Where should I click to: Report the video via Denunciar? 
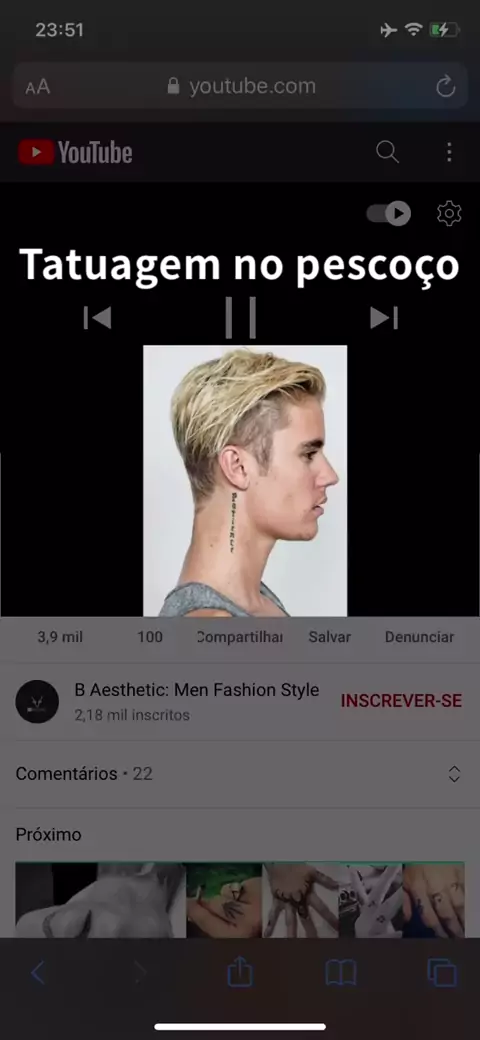pyautogui.click(x=420, y=637)
